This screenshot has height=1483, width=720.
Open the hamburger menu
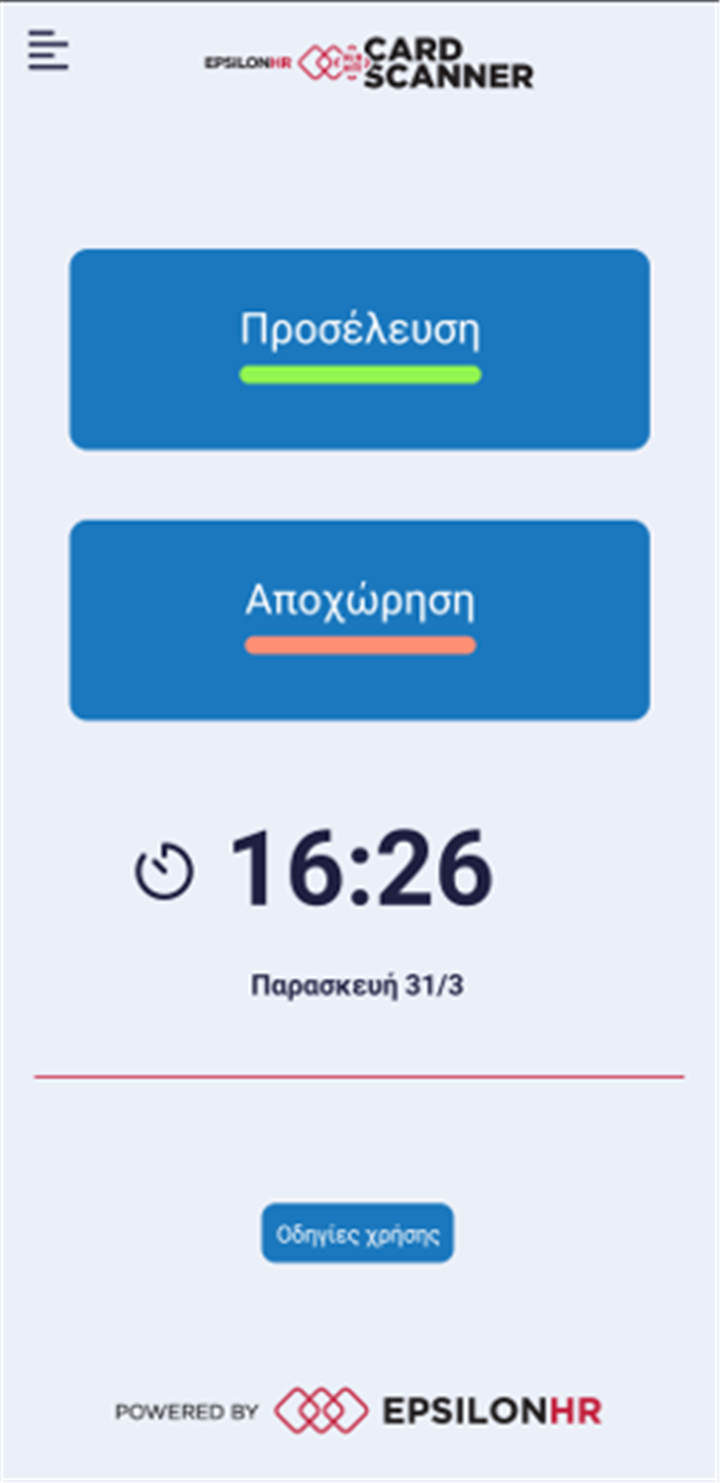pyautogui.click(x=48, y=50)
